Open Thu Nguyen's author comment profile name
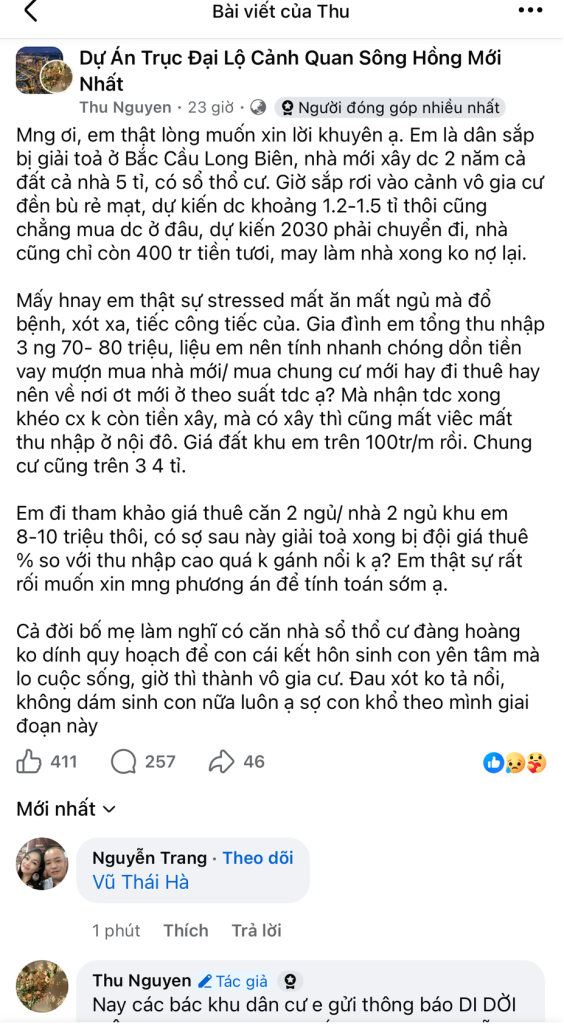 tap(142, 980)
